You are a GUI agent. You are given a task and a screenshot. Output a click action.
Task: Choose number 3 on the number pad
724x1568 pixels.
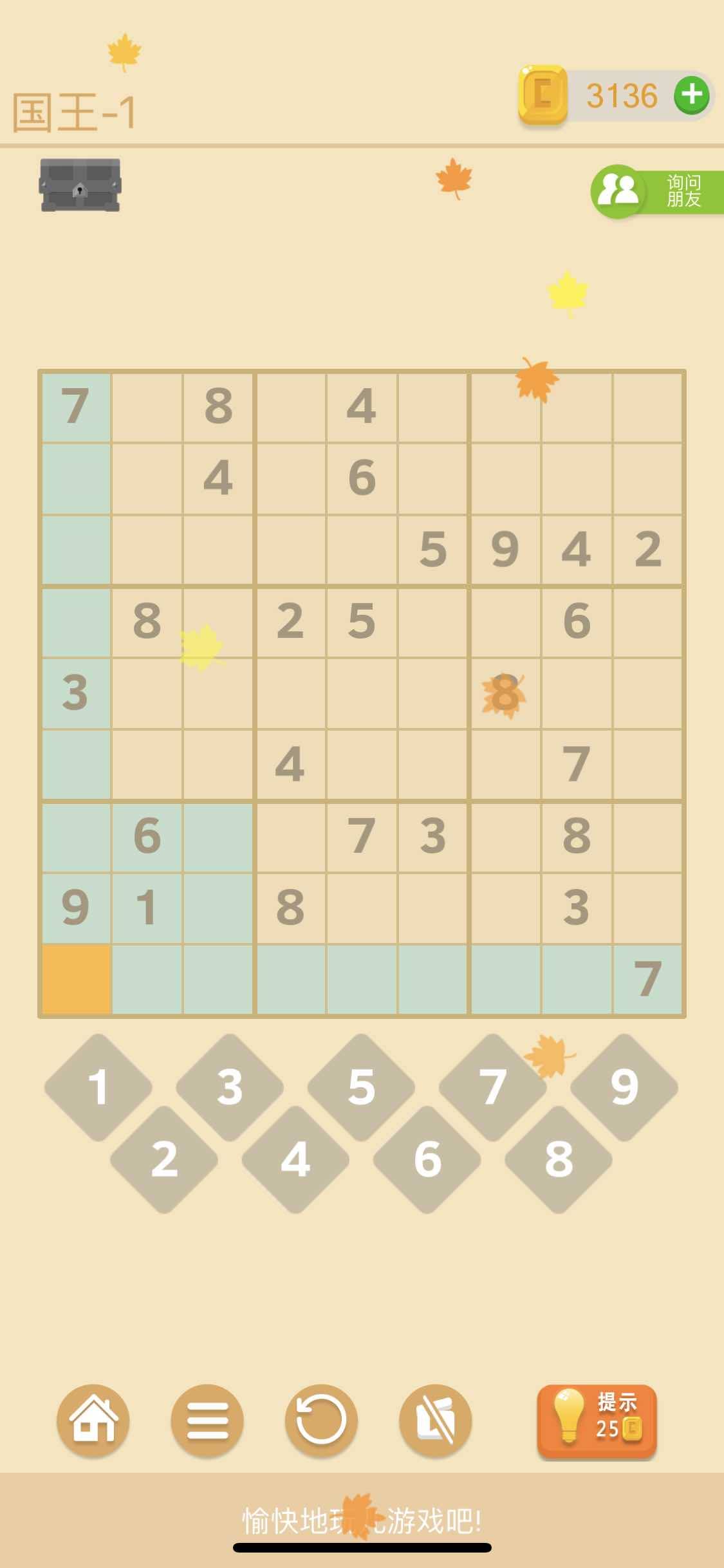coord(230,1087)
